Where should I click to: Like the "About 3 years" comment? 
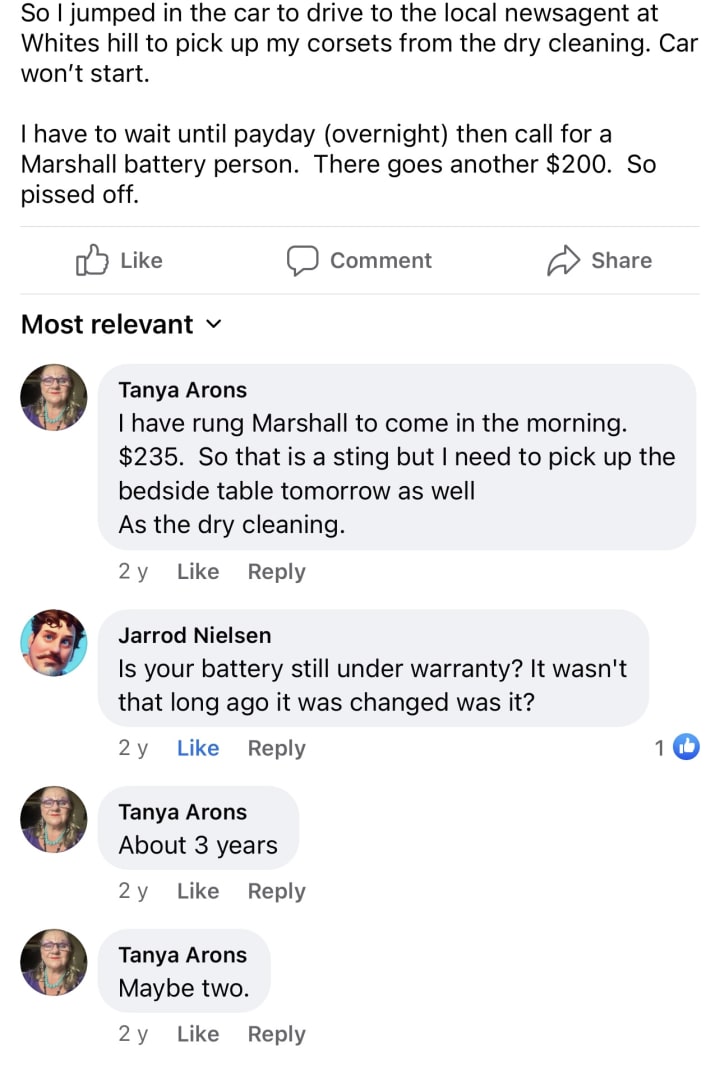click(197, 891)
